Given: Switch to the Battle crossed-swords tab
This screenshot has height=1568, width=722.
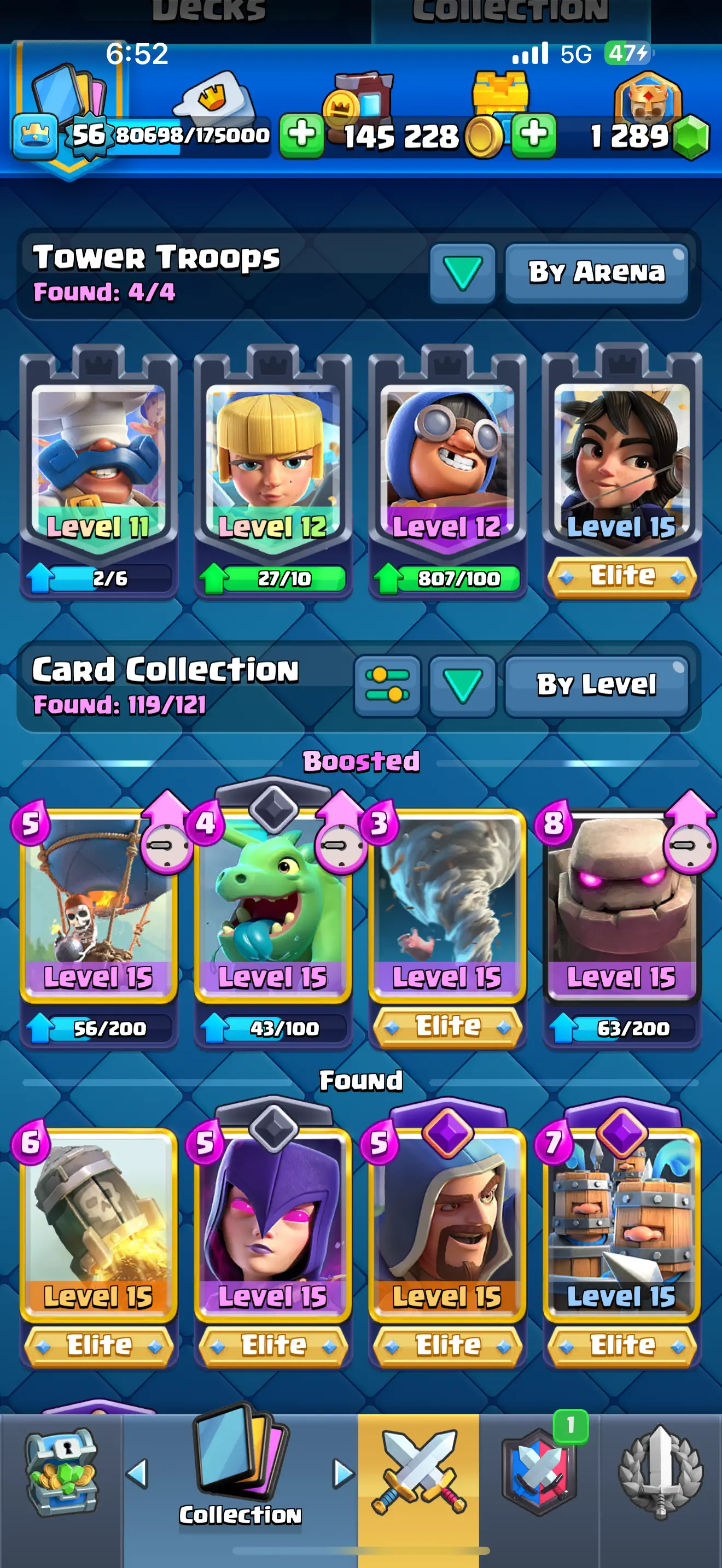Looking at the screenshot, I should tap(419, 1473).
